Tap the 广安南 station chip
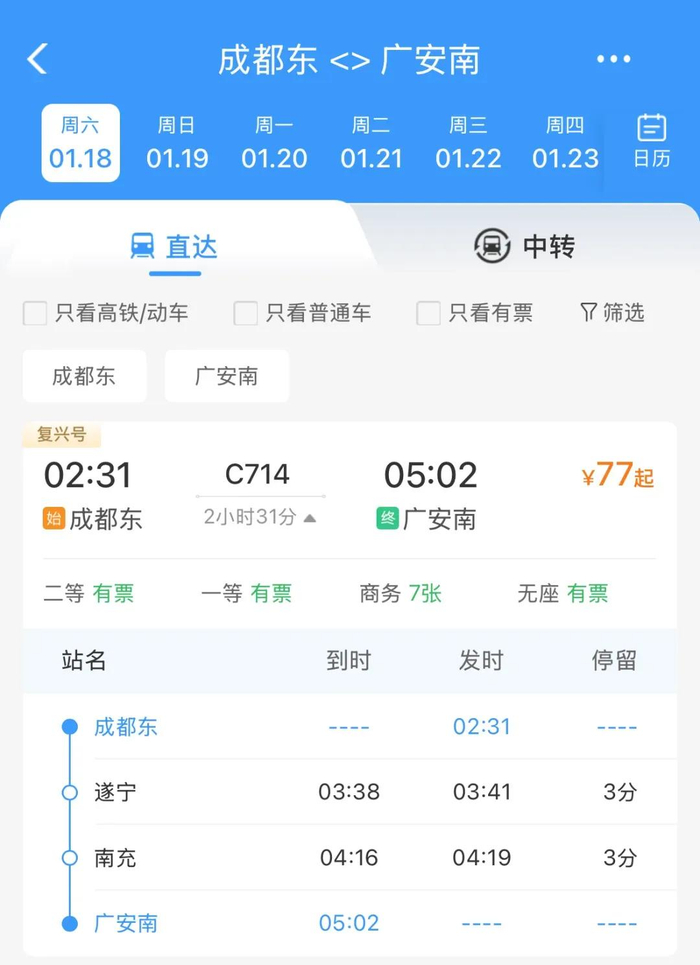Viewport: 700px width, 965px height. coord(227,376)
